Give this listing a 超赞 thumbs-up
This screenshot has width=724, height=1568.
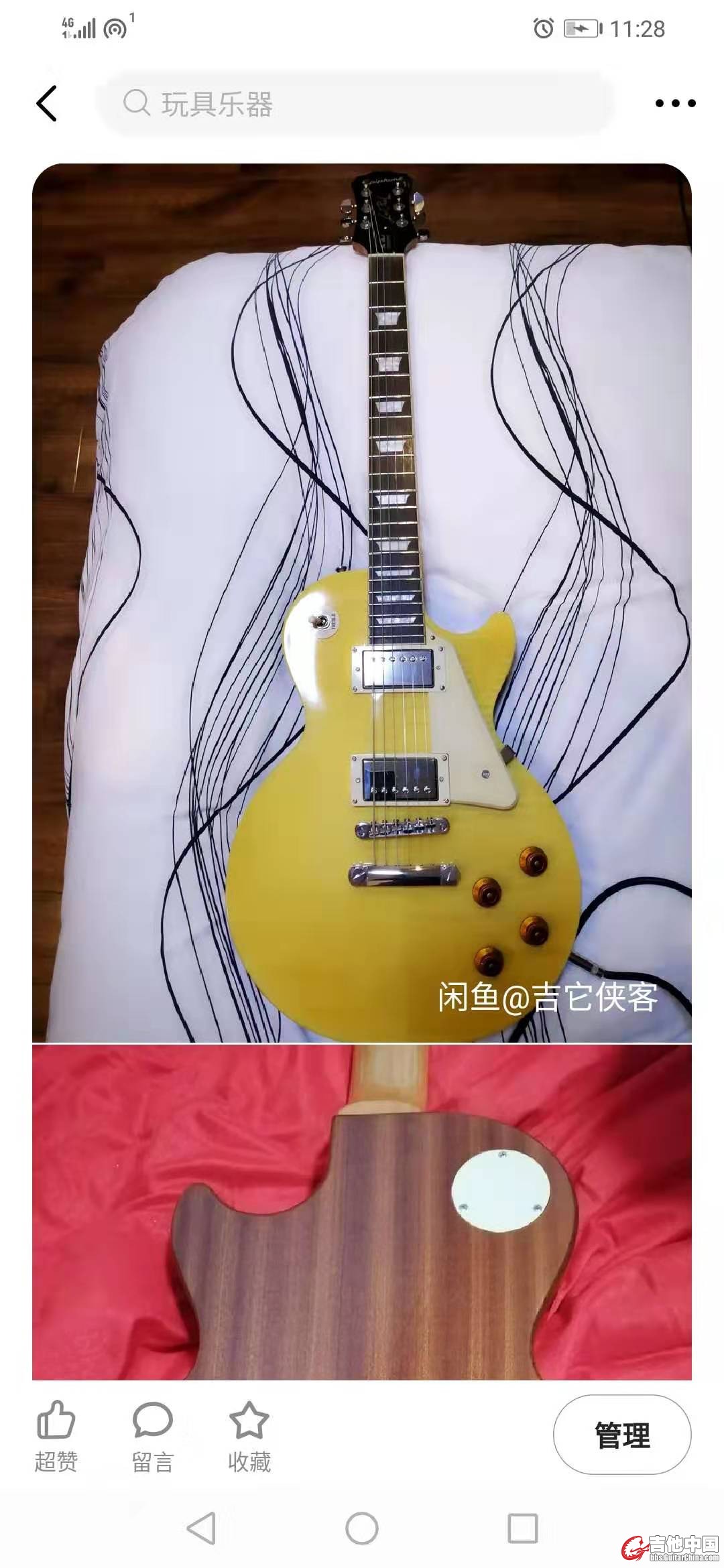pos(56,1436)
